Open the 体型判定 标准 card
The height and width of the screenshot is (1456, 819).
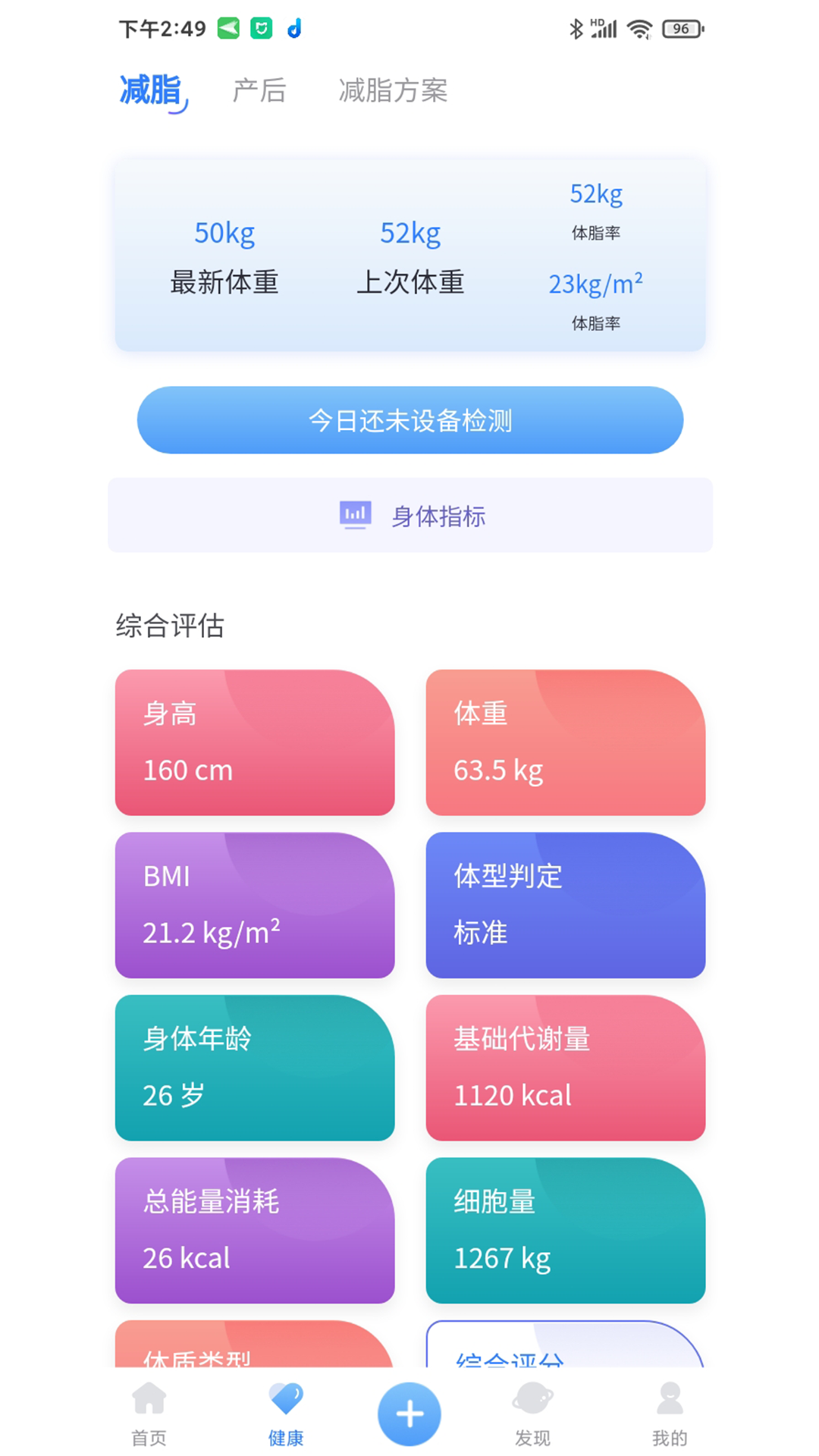click(565, 905)
